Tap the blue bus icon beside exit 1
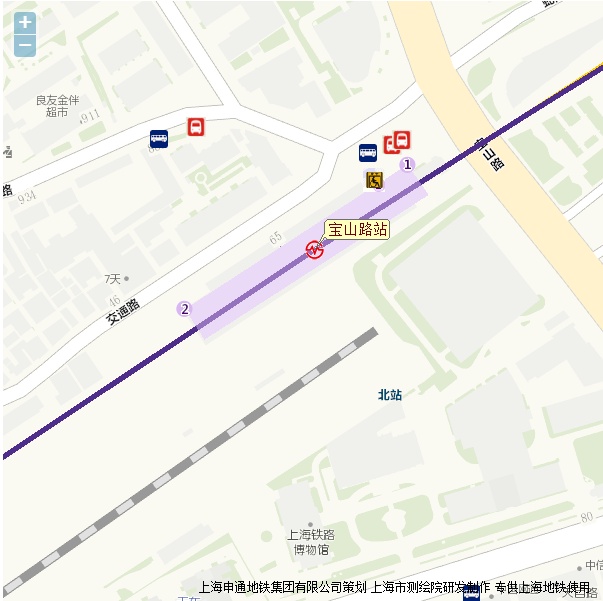The height and width of the screenshot is (601, 603). (x=368, y=152)
